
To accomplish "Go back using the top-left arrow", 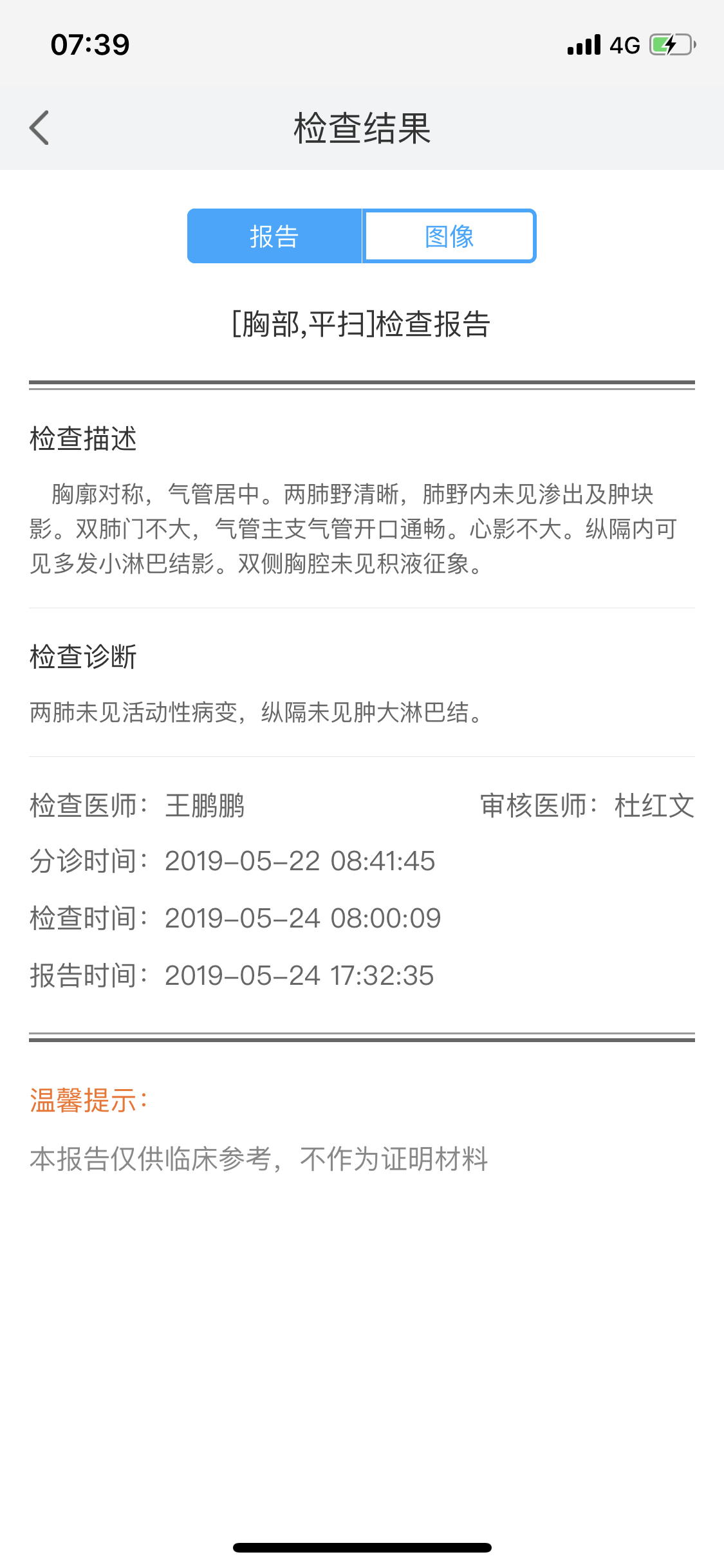I will (x=40, y=127).
